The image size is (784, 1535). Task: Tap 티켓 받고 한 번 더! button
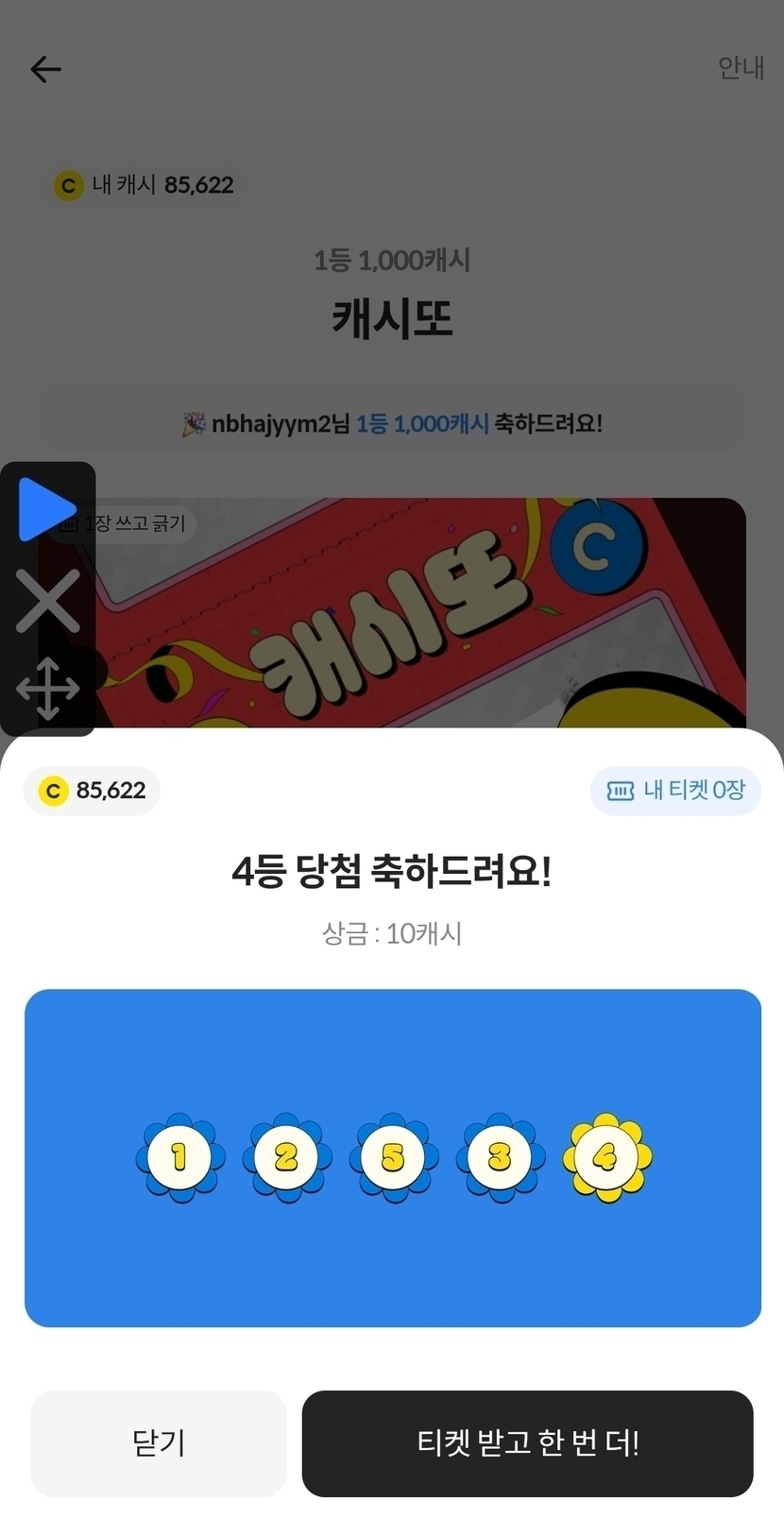(x=527, y=1442)
